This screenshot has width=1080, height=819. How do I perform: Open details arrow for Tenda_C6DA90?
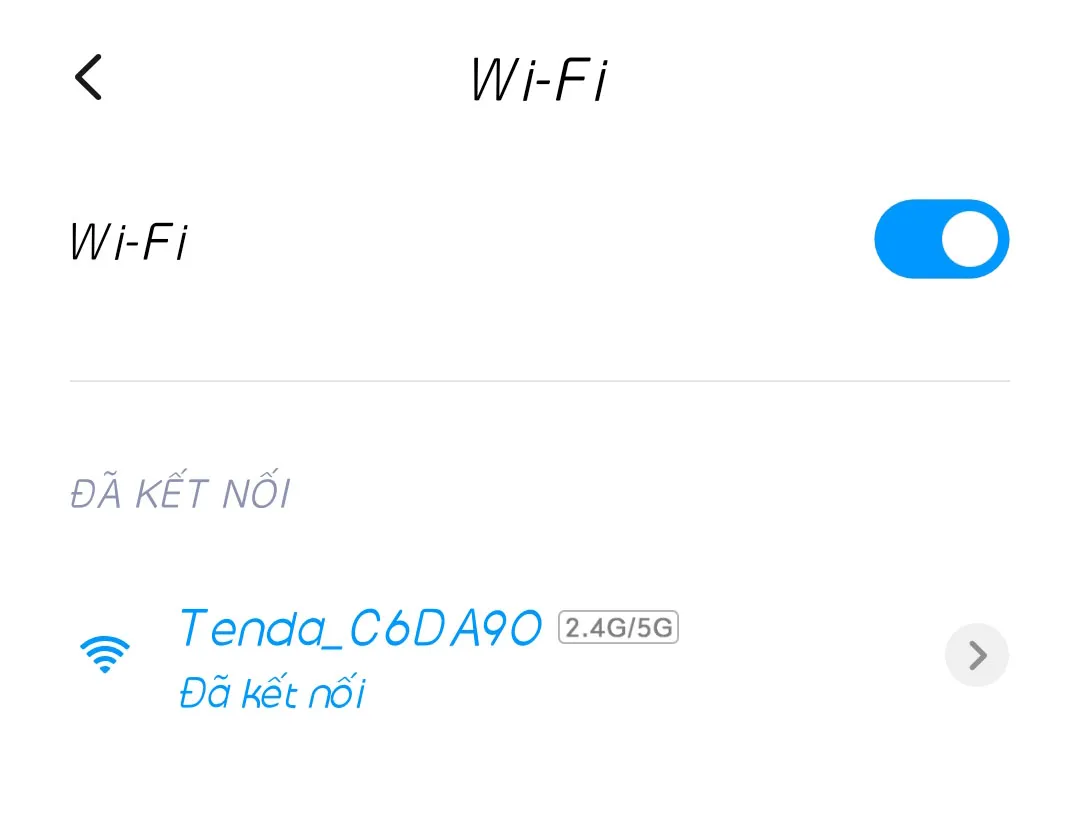[976, 655]
